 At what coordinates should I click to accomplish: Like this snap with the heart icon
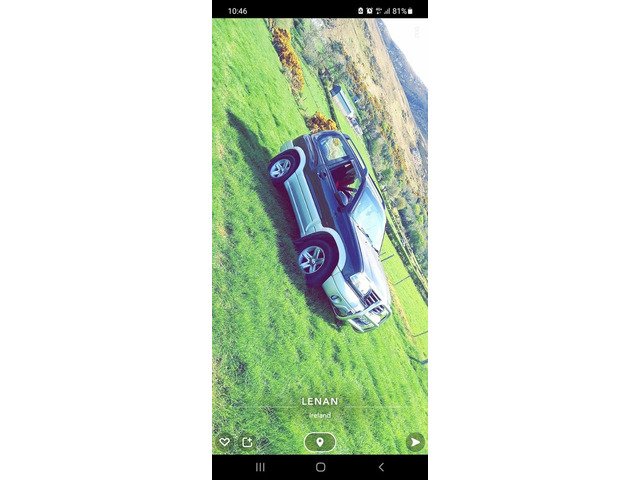tap(224, 442)
